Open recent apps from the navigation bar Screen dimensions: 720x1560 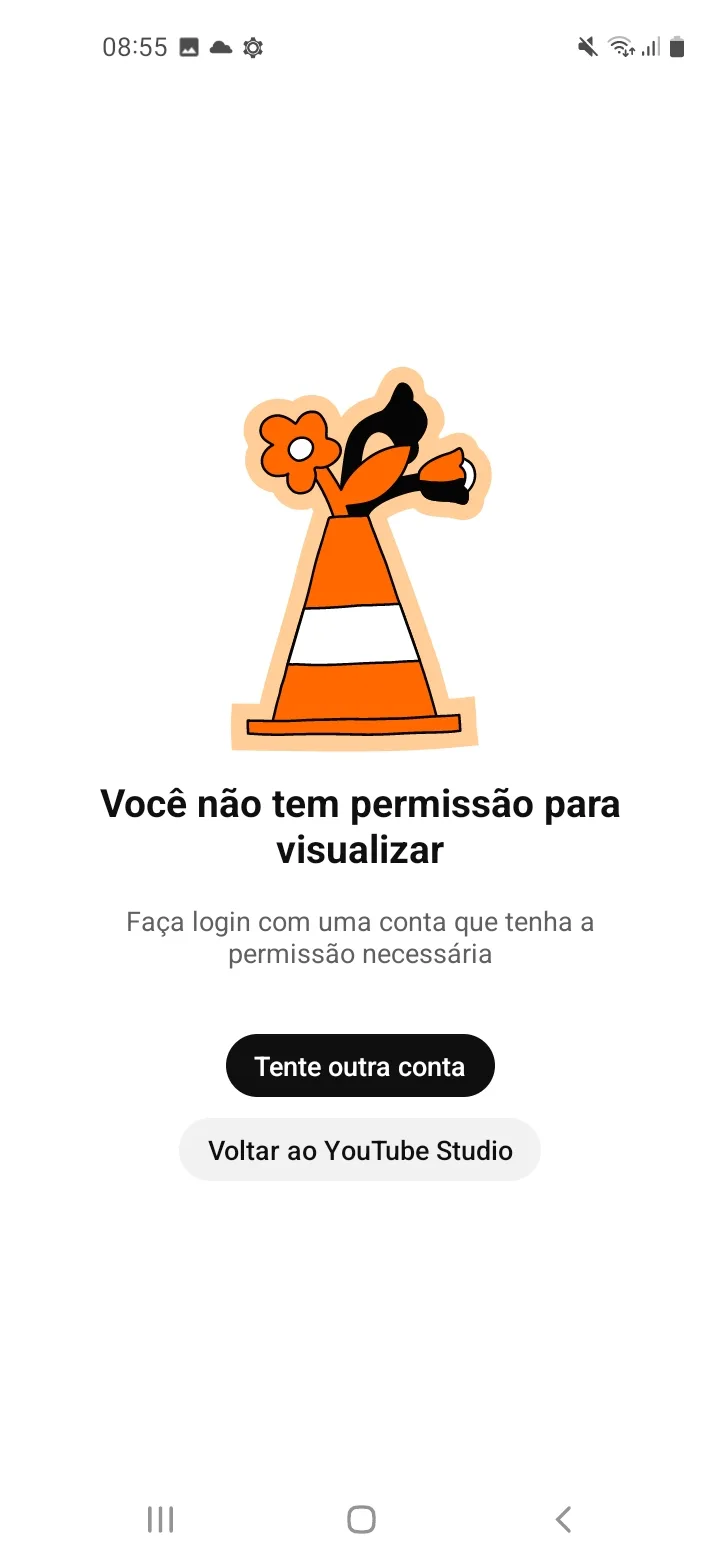[160, 1520]
